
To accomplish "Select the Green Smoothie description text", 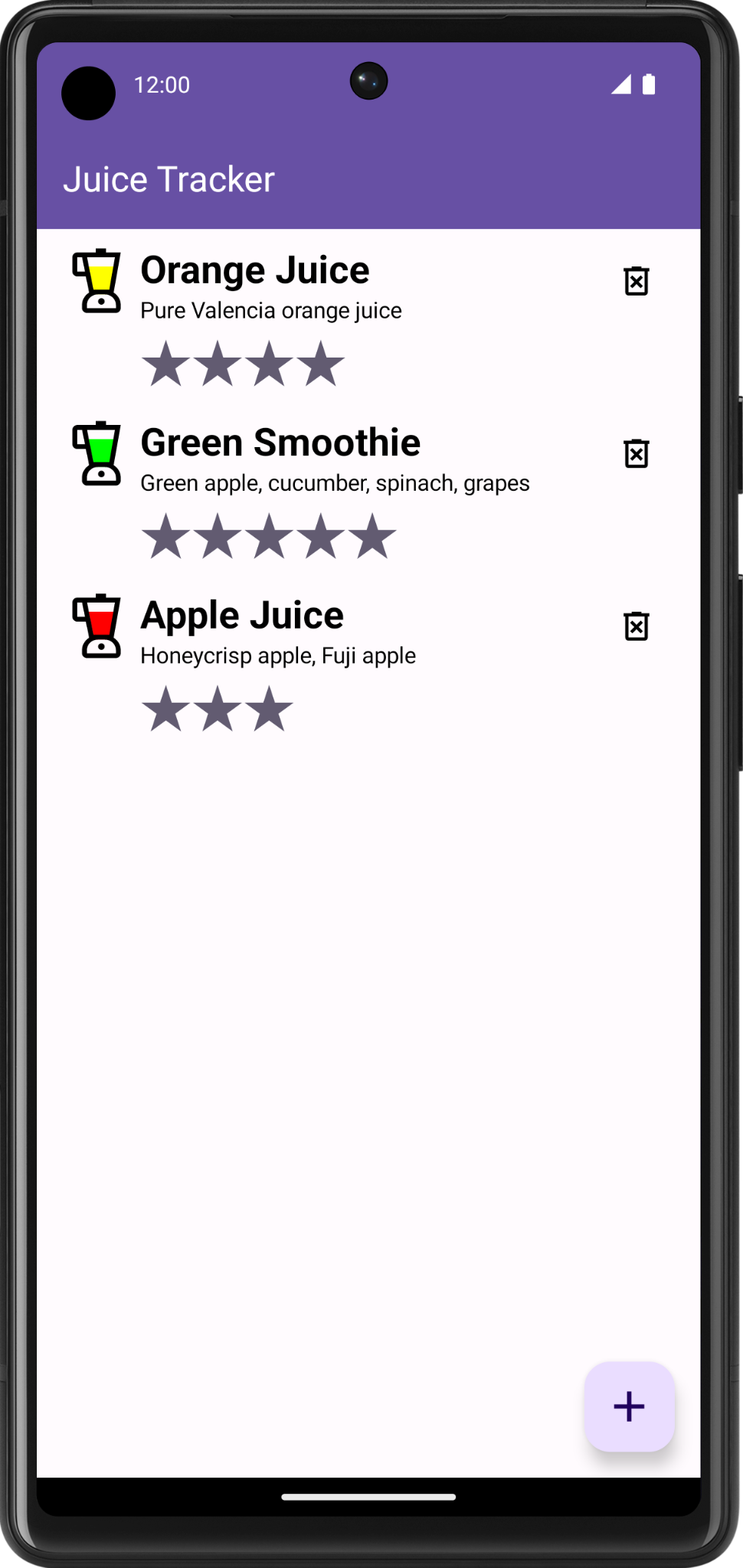I will click(334, 482).
